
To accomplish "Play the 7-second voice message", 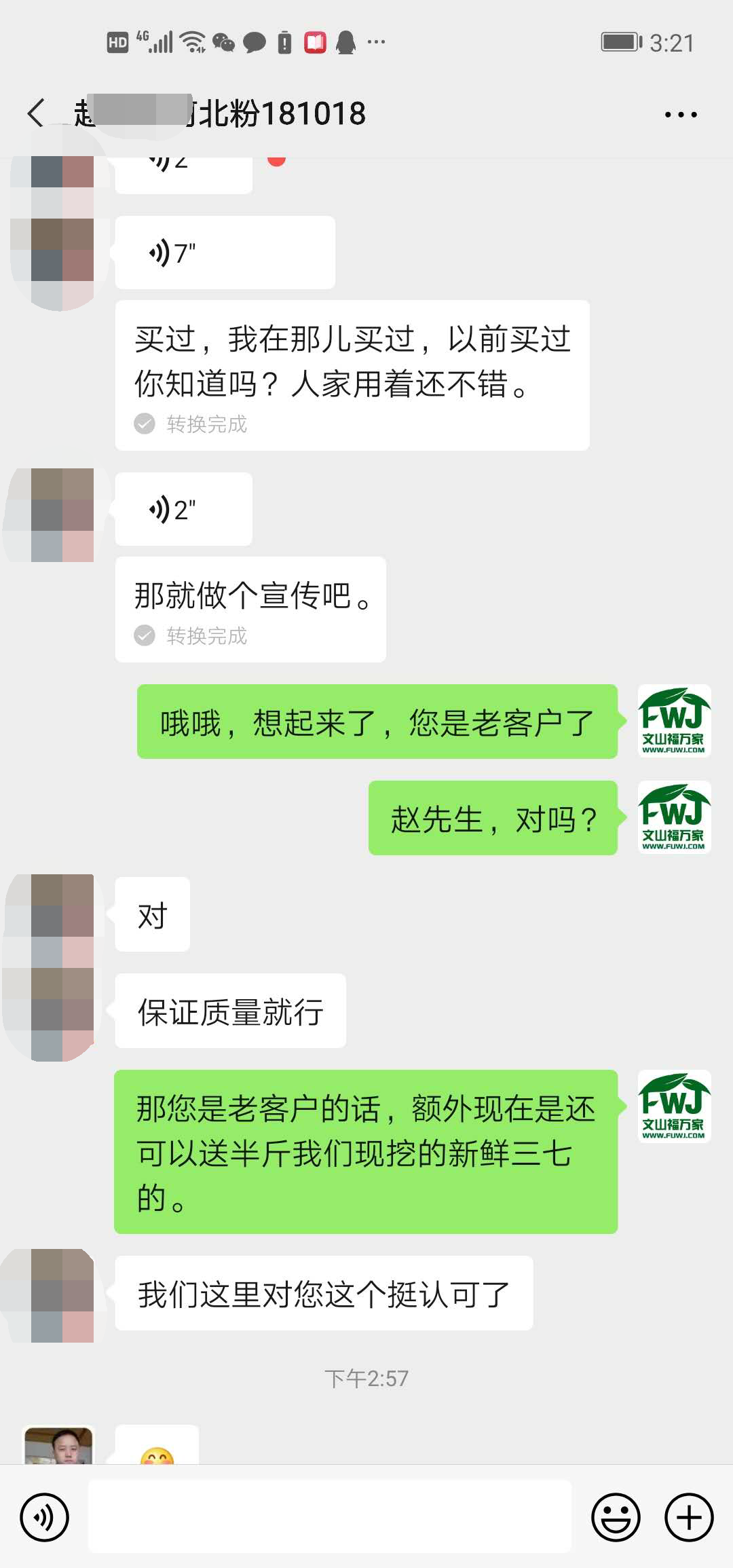I will [x=224, y=253].
